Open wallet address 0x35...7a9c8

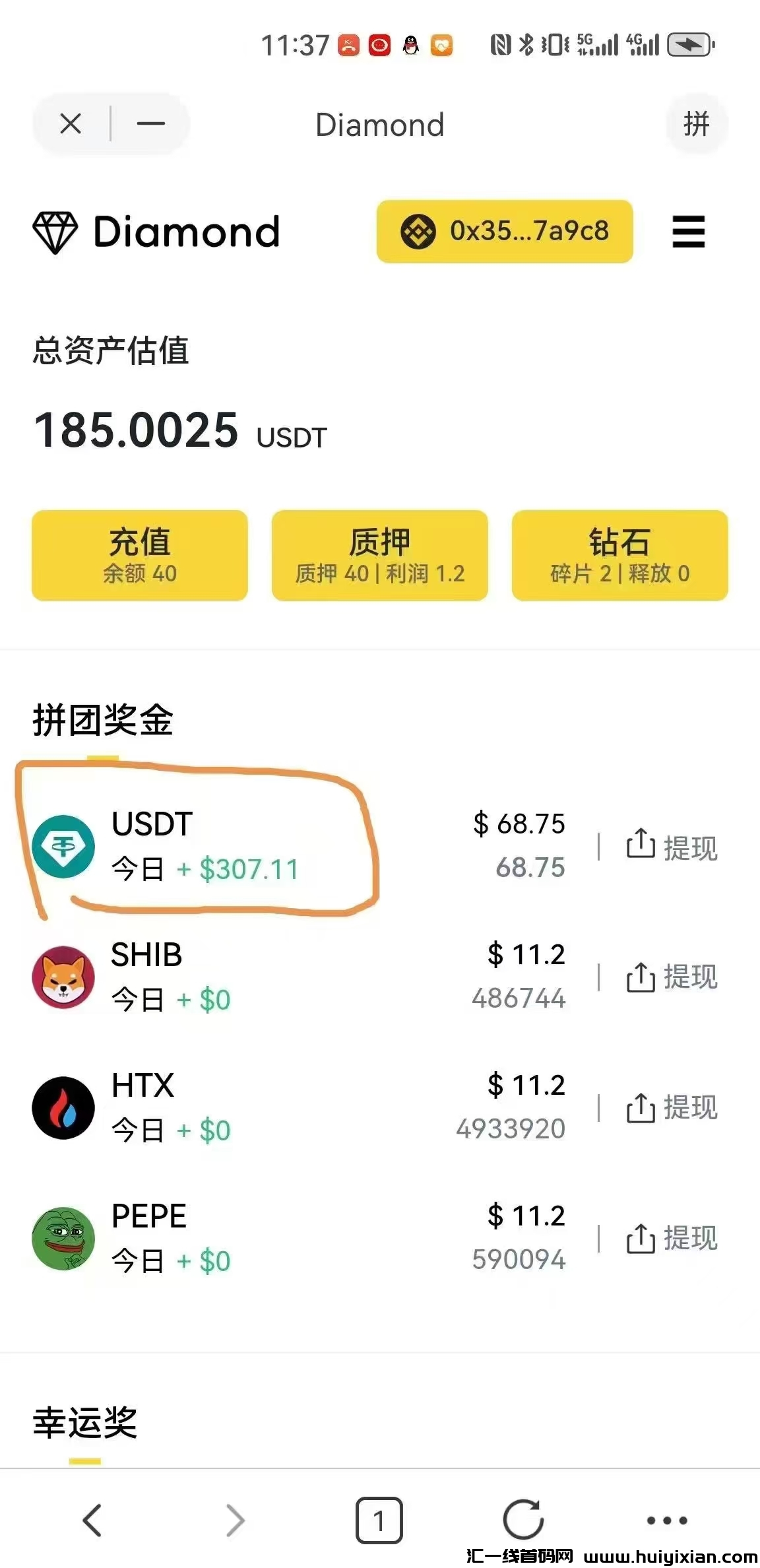[505, 232]
